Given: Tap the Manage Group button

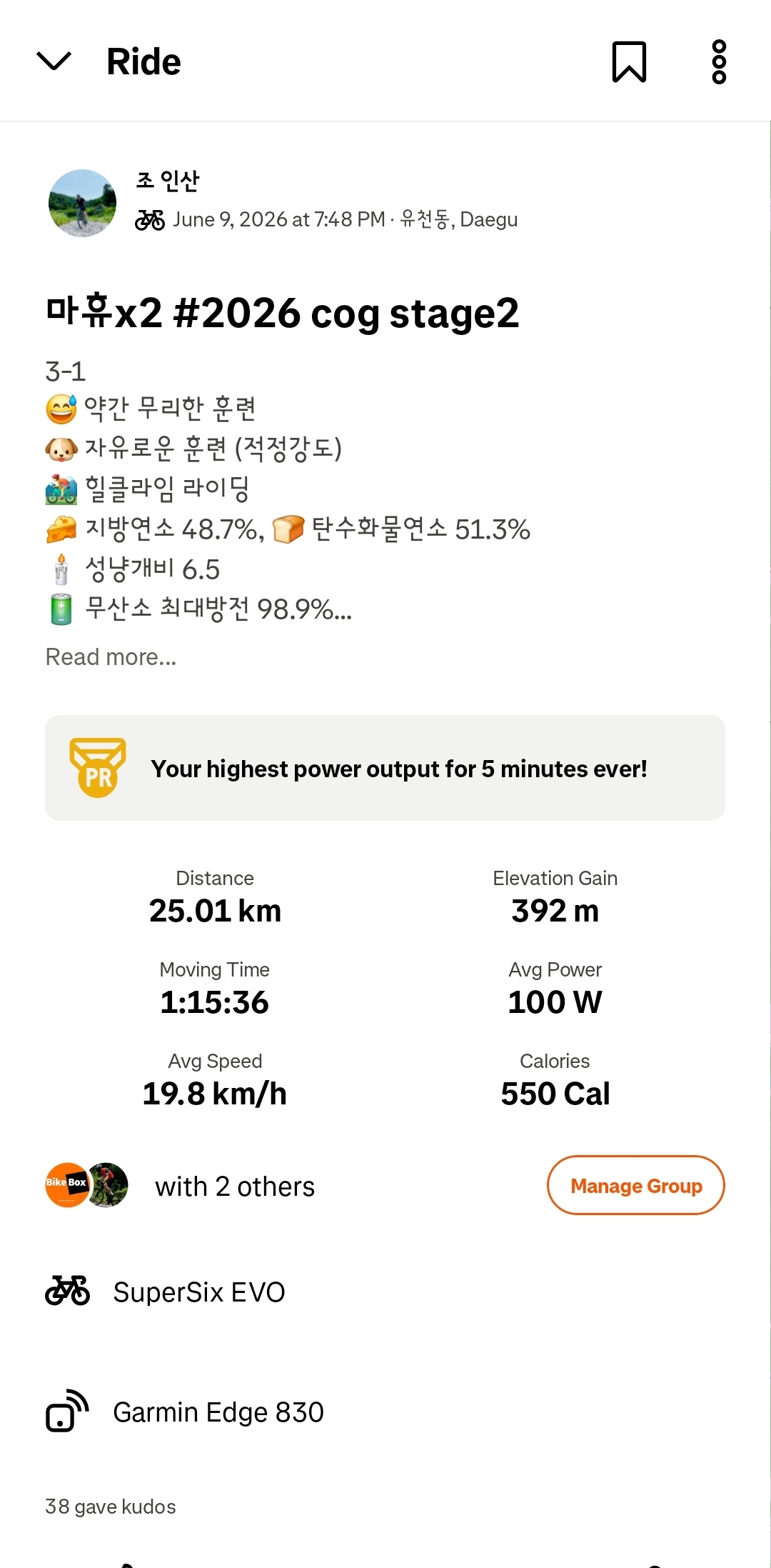Looking at the screenshot, I should [635, 1185].
